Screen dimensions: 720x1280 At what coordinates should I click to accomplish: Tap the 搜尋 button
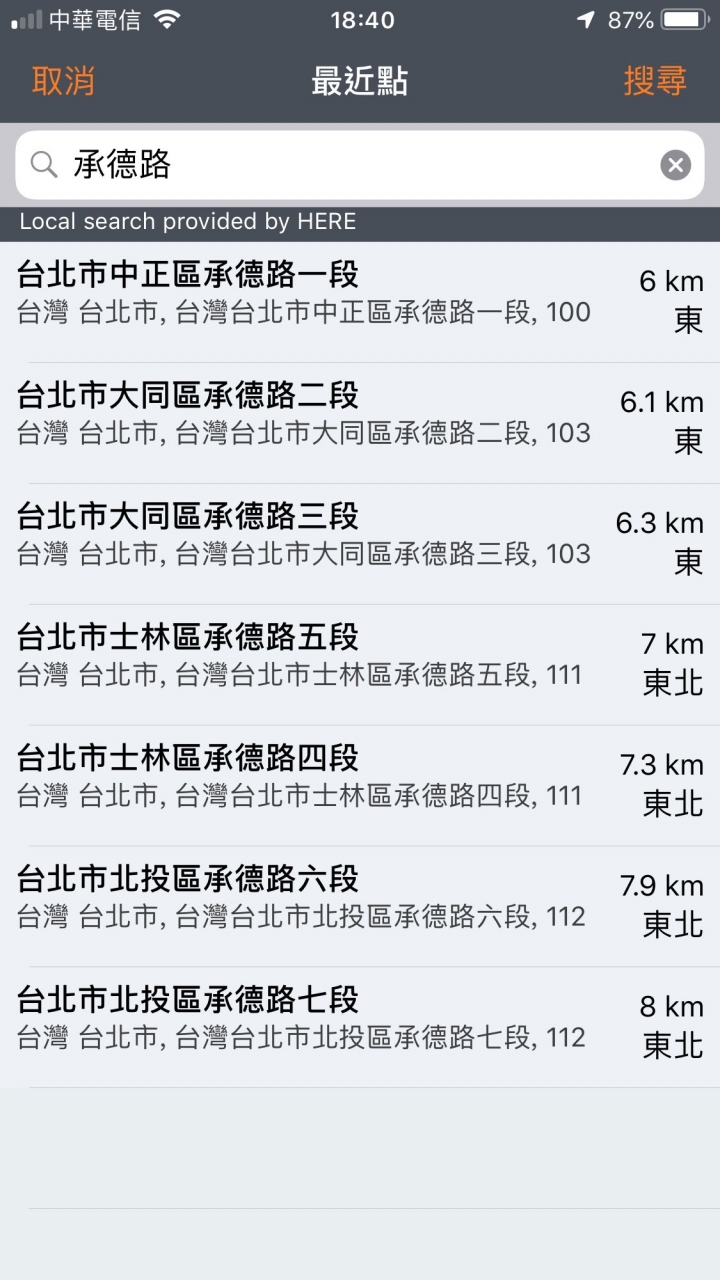click(x=655, y=81)
